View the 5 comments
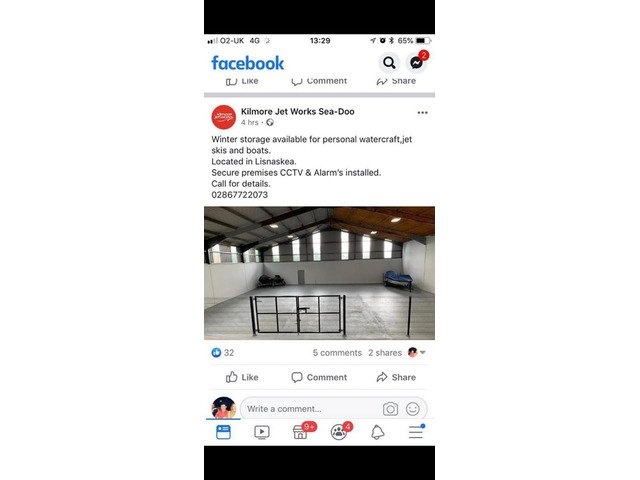This screenshot has height=480, width=640. 337,353
